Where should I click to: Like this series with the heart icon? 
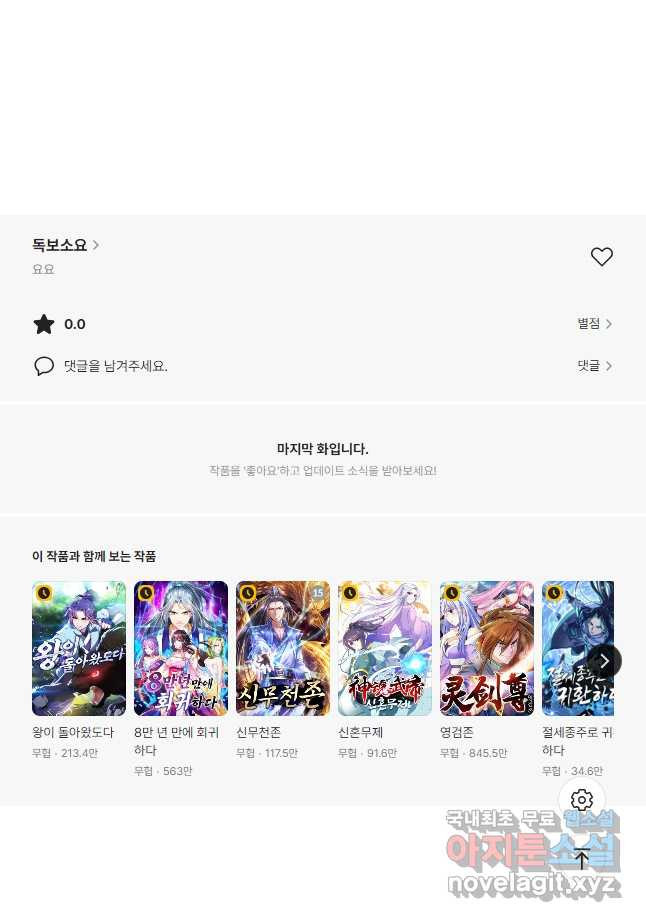601,257
